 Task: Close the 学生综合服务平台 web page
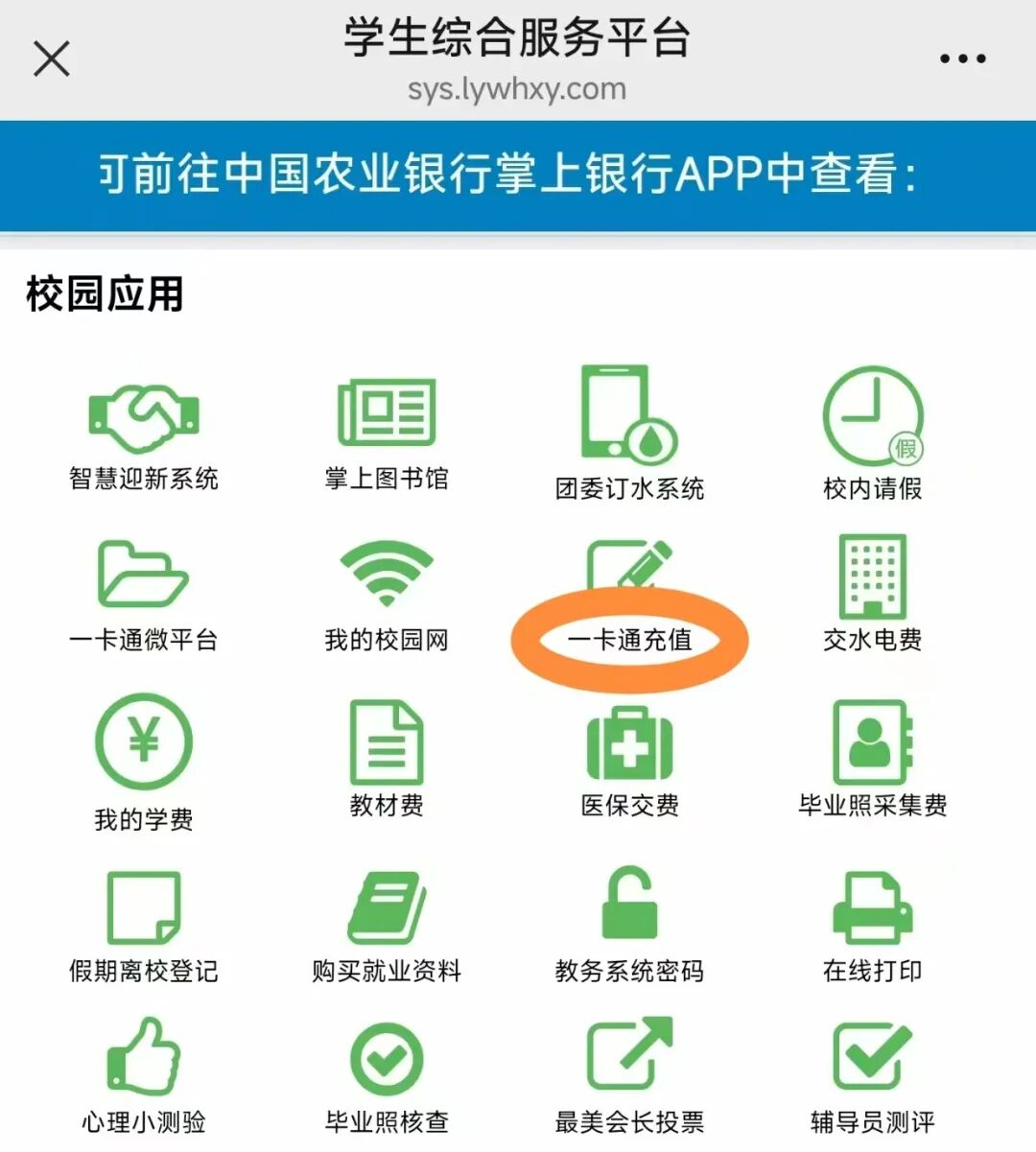[52, 59]
